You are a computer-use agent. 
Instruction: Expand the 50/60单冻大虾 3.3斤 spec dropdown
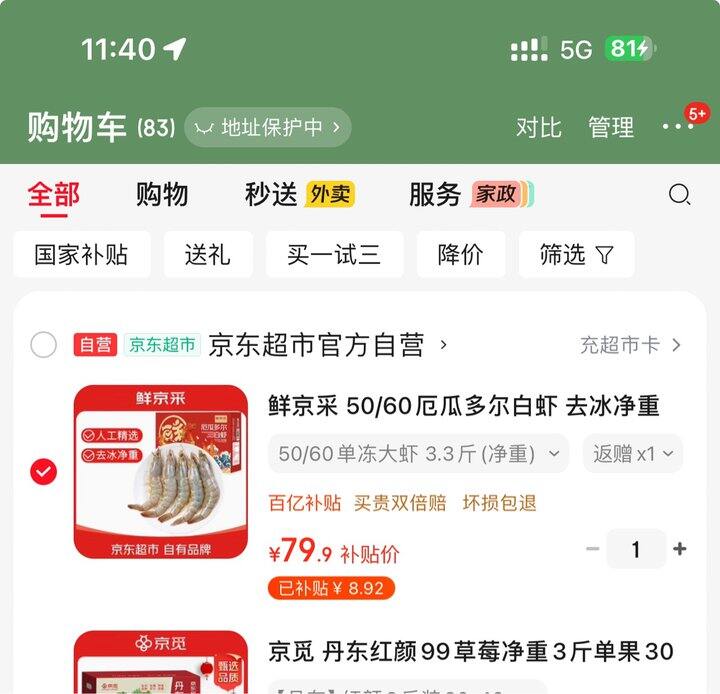(x=418, y=454)
